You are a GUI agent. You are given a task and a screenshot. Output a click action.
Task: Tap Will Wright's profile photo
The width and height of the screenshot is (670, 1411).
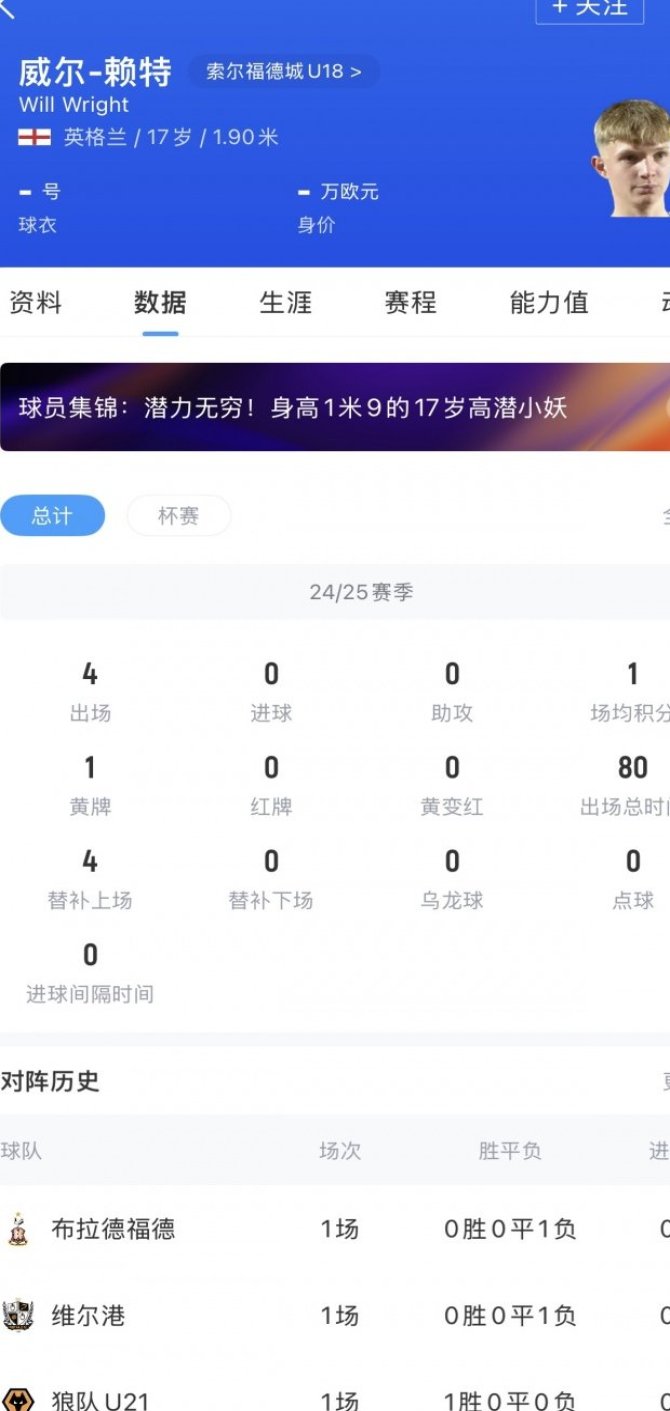coord(632,160)
